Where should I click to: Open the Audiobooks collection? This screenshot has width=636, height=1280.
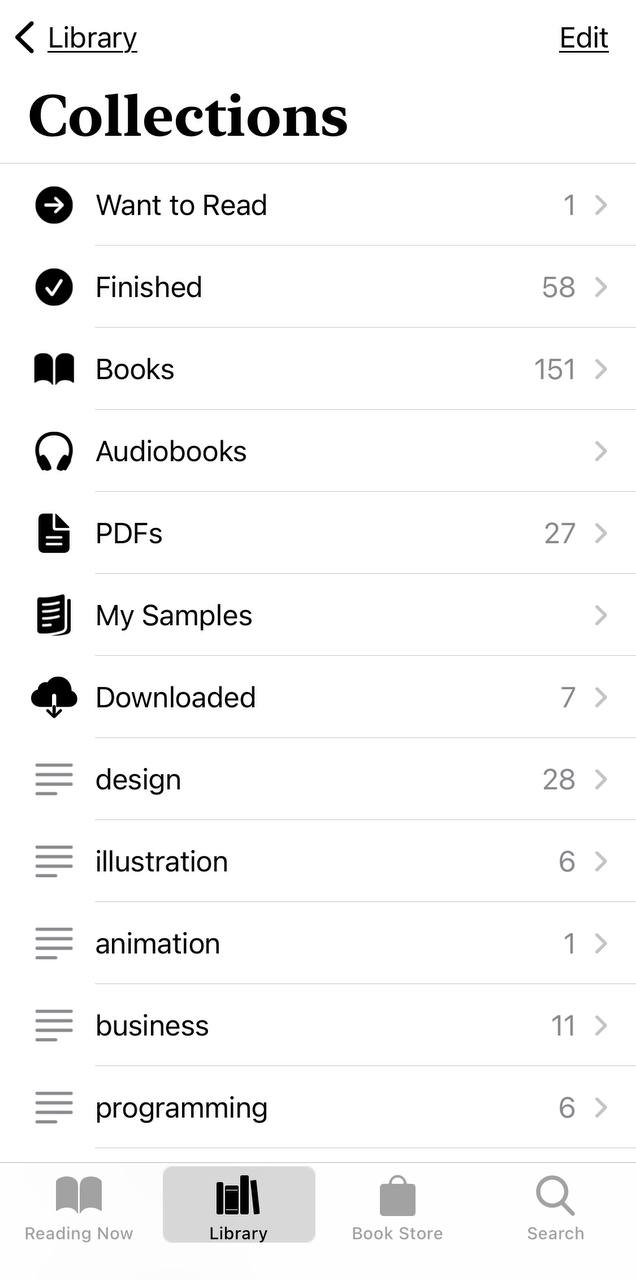pyautogui.click(x=318, y=451)
